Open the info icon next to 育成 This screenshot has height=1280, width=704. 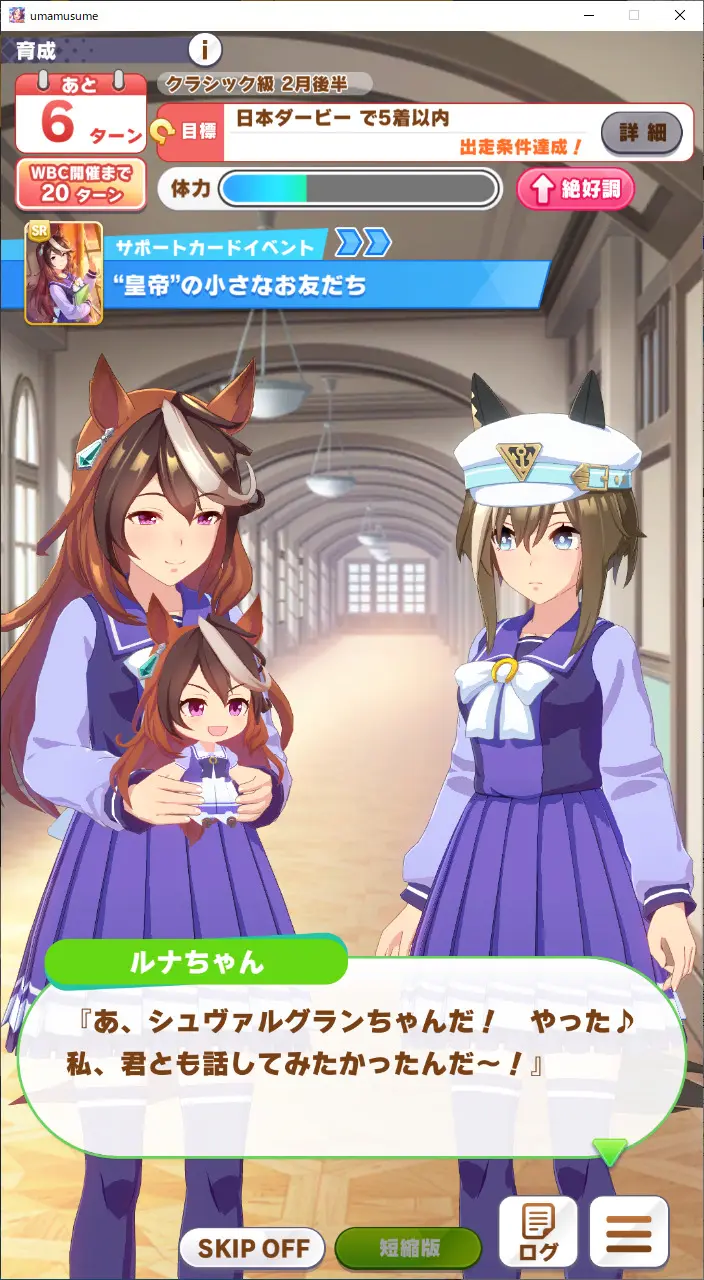pos(205,48)
